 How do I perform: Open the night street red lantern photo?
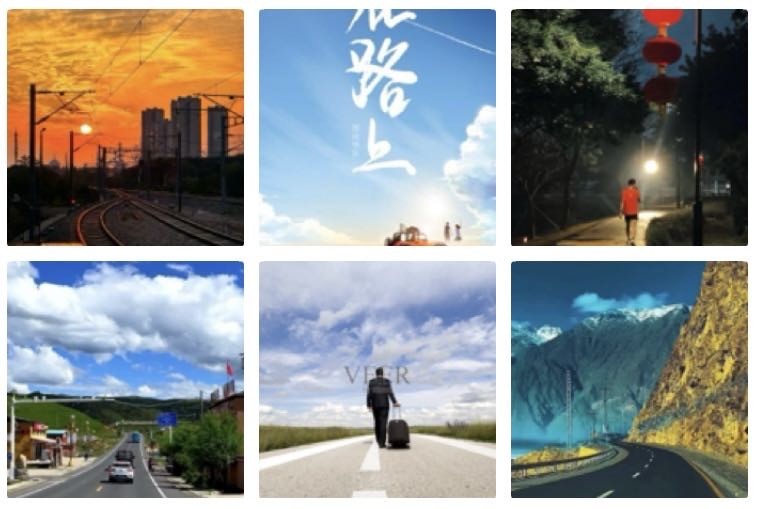coord(629,127)
